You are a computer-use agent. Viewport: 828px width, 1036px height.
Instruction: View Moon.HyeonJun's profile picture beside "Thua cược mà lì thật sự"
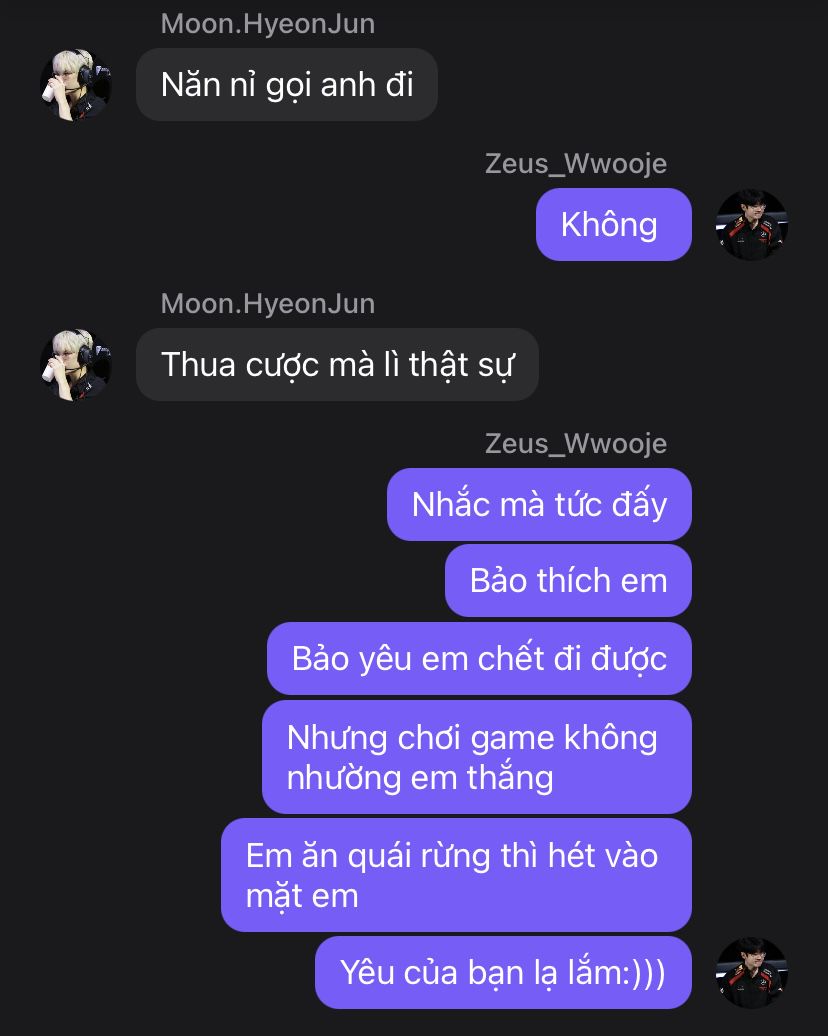[x=75, y=365]
